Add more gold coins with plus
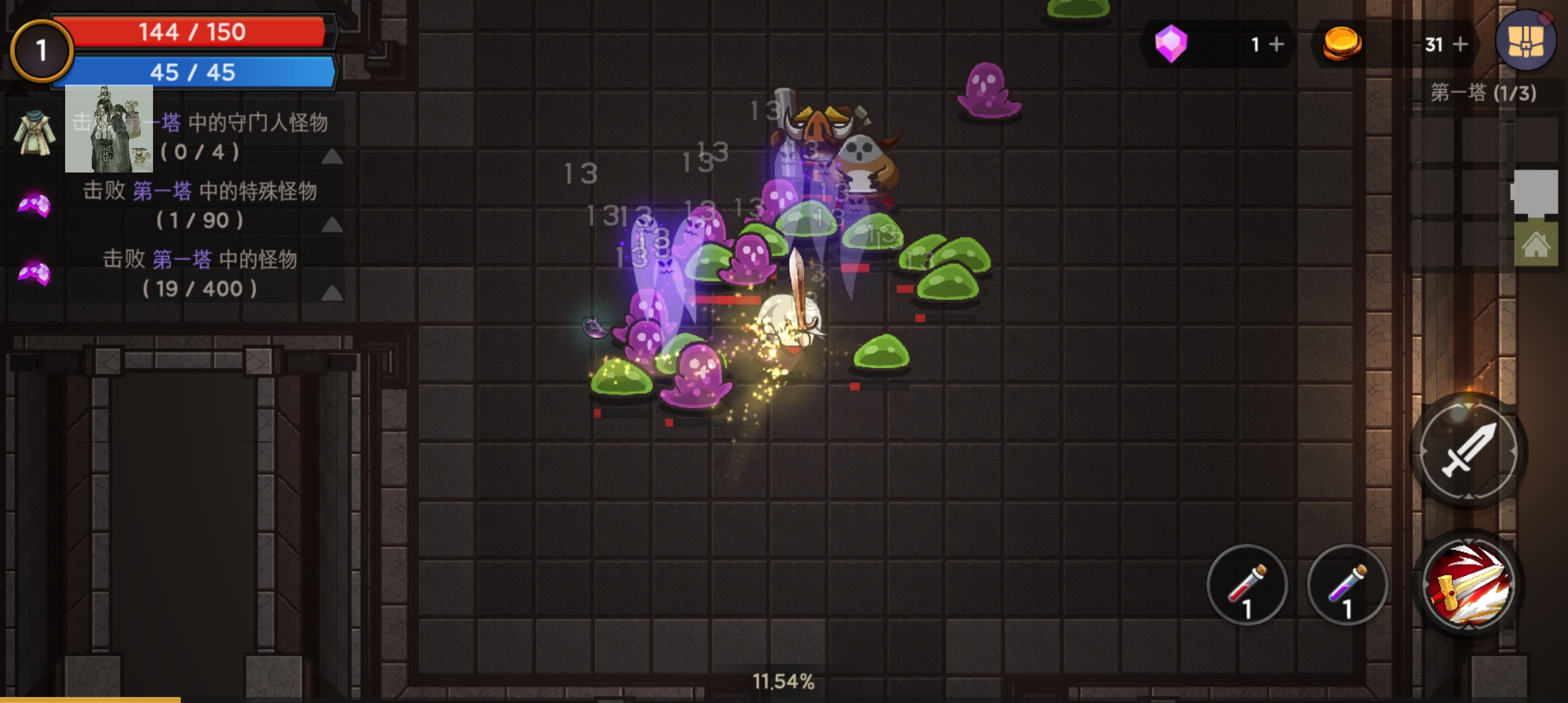Screen dimensions: 1568x703 click(1460, 44)
